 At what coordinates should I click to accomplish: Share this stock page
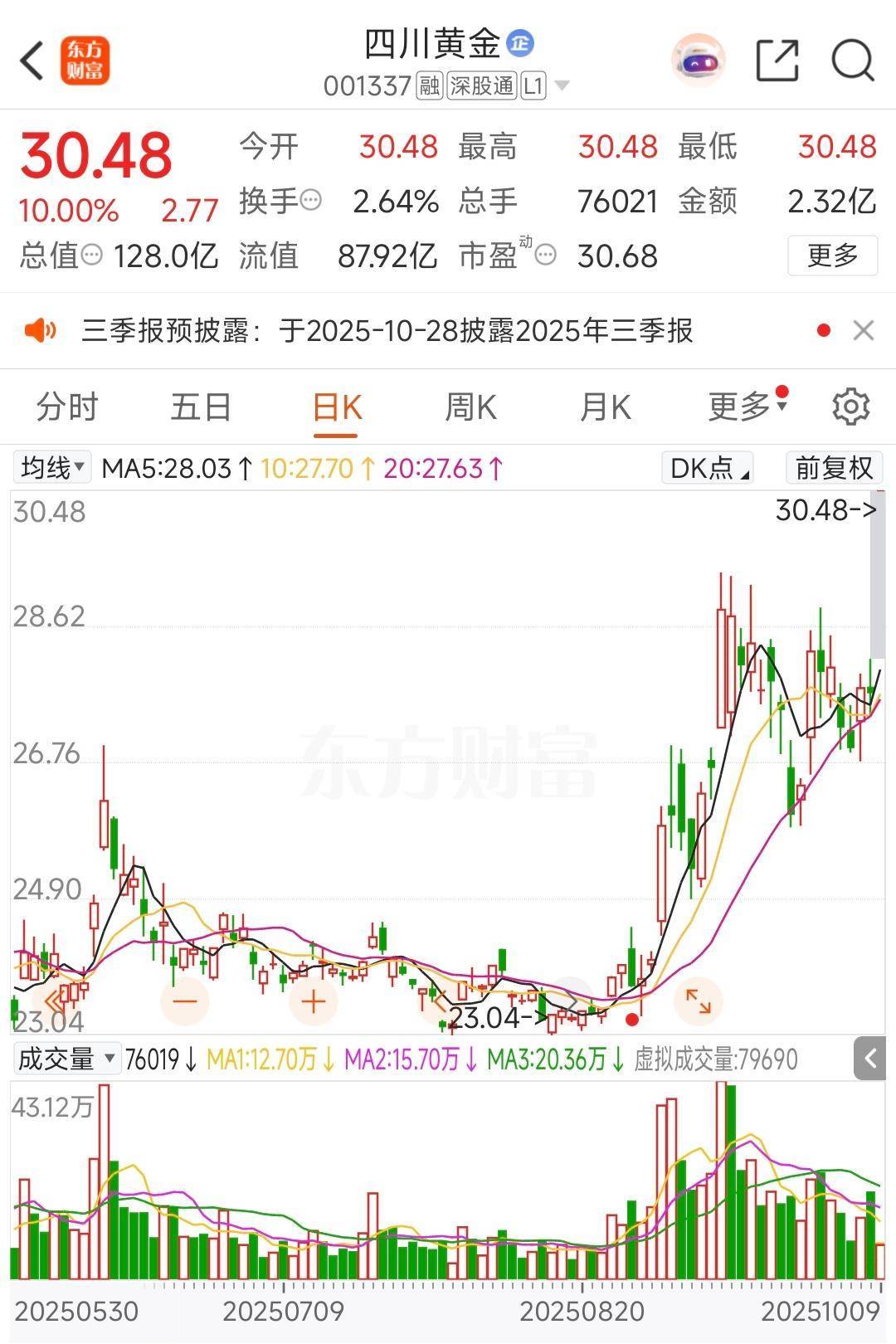777,61
